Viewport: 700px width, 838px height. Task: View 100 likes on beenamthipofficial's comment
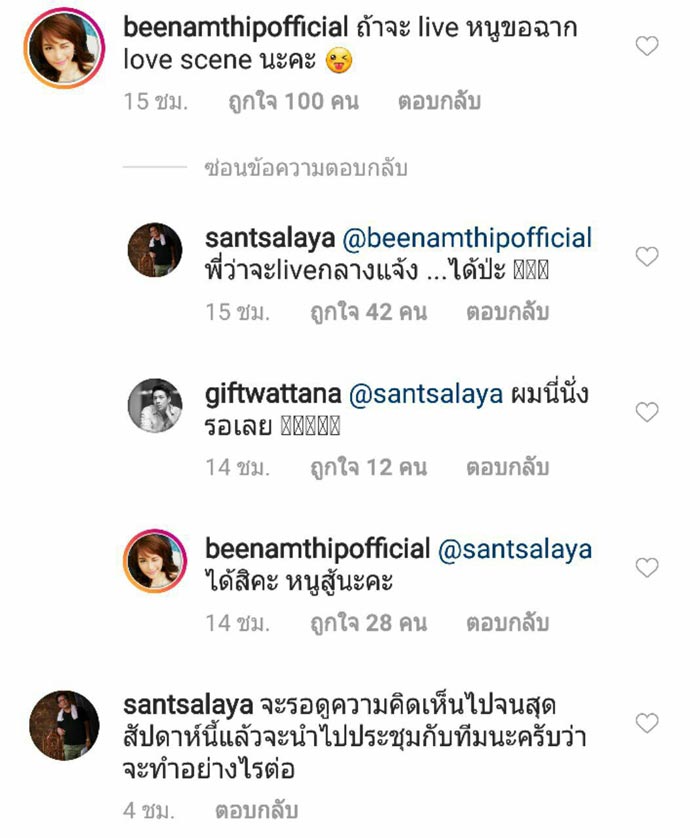point(292,102)
